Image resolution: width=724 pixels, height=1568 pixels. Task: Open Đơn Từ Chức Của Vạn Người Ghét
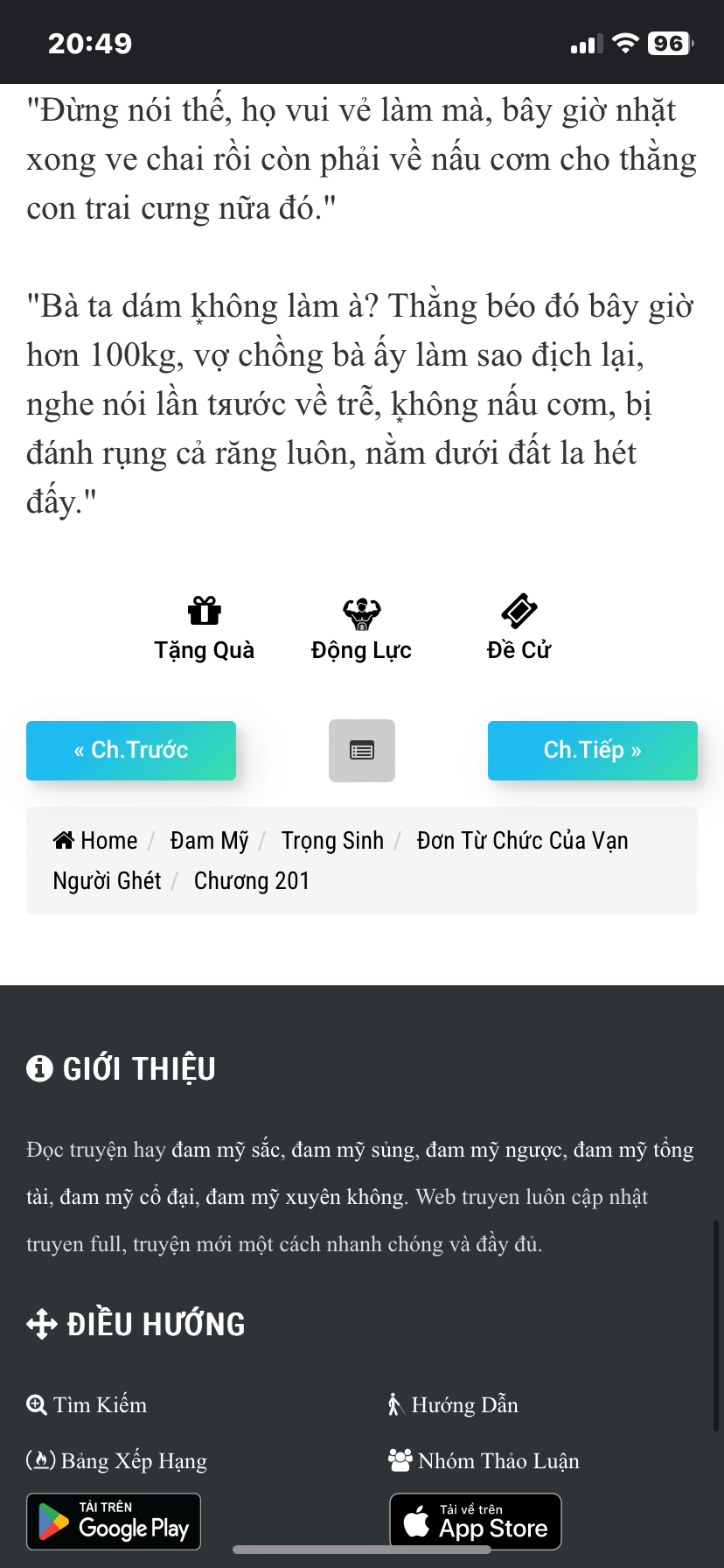[x=522, y=841]
